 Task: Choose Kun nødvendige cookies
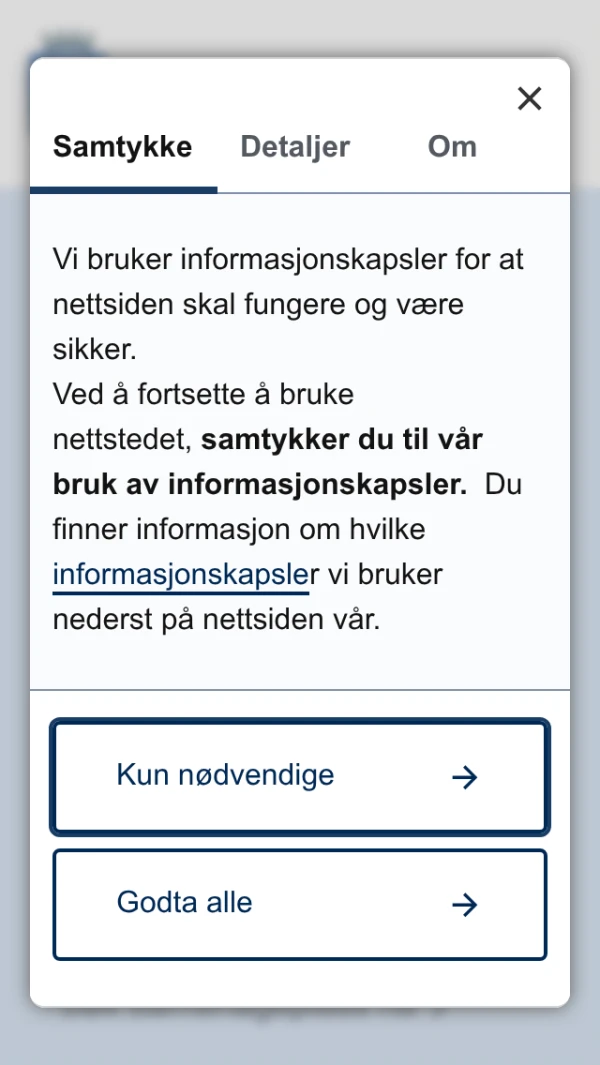tap(299, 776)
